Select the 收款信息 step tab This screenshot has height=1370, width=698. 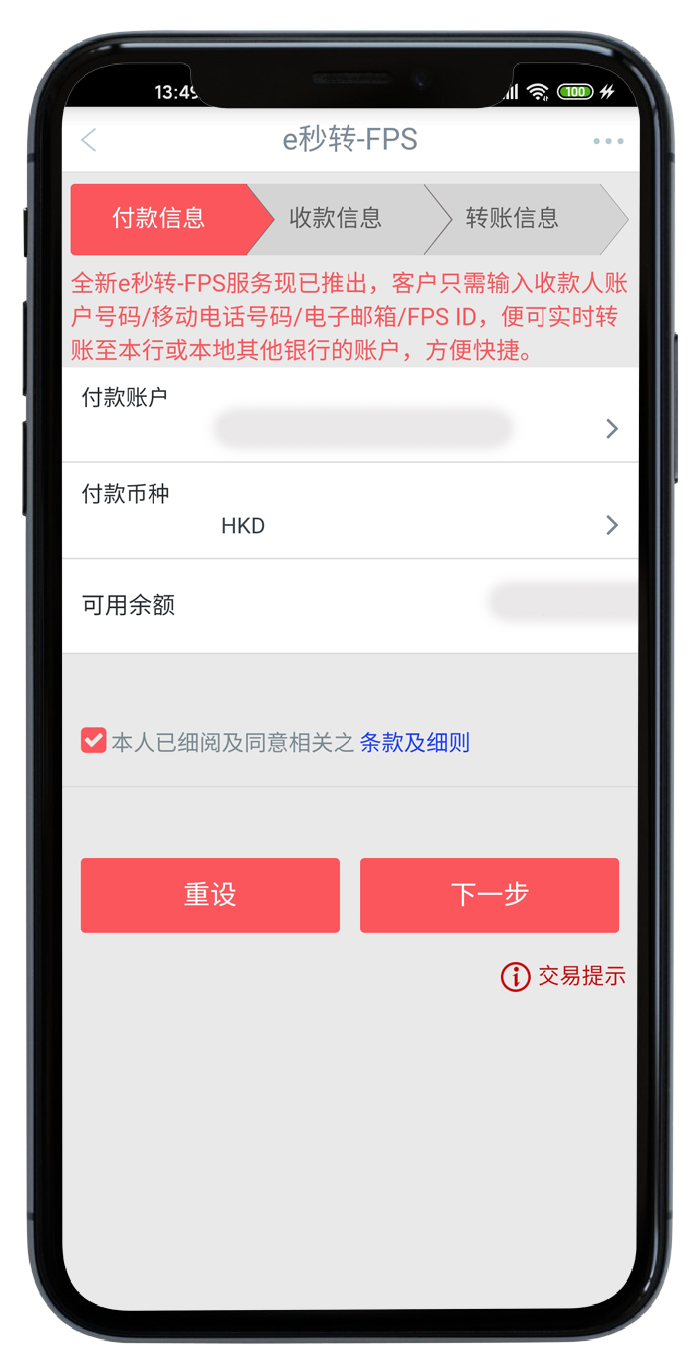click(x=335, y=218)
